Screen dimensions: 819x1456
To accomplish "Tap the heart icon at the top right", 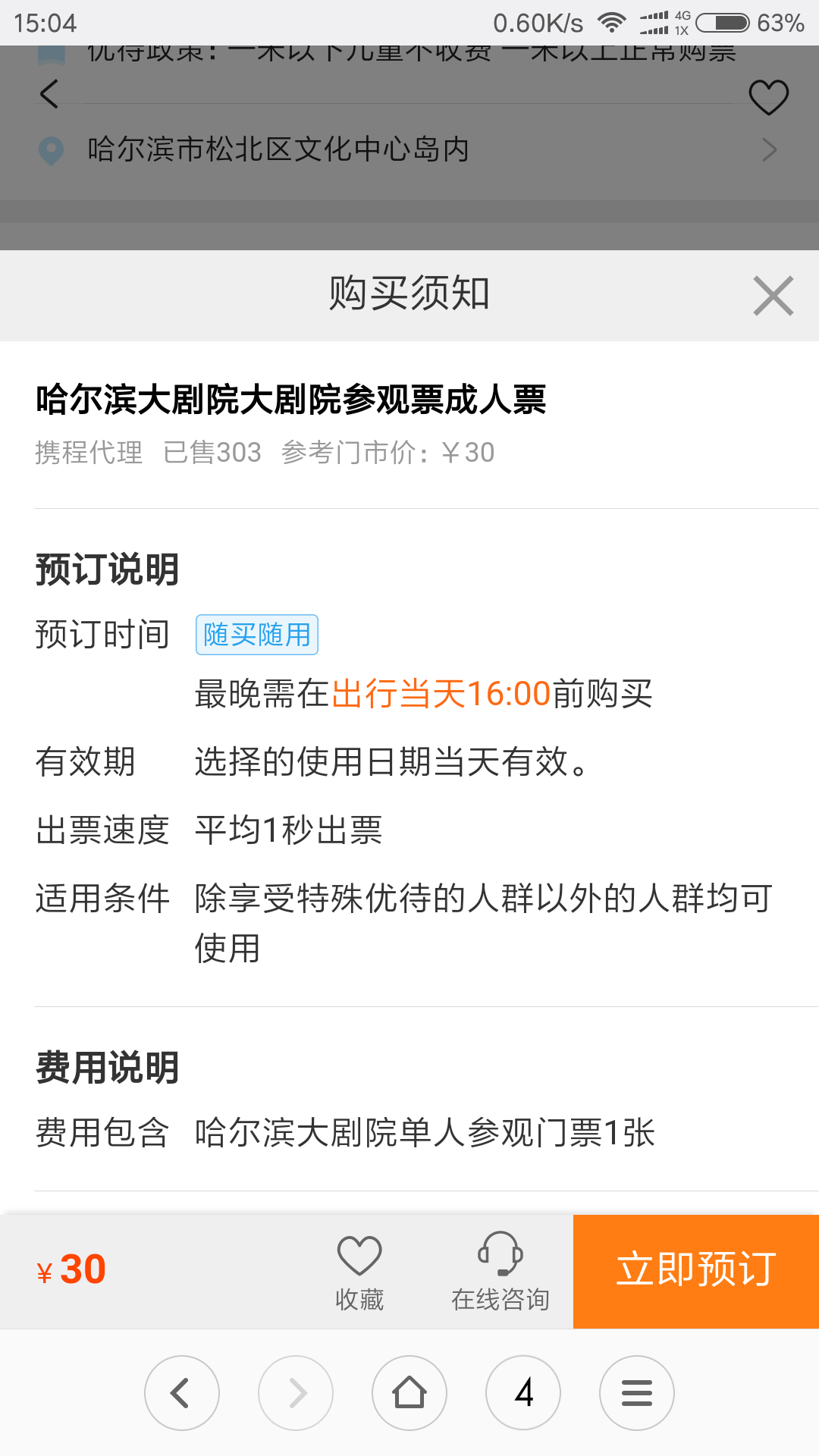I will click(768, 97).
